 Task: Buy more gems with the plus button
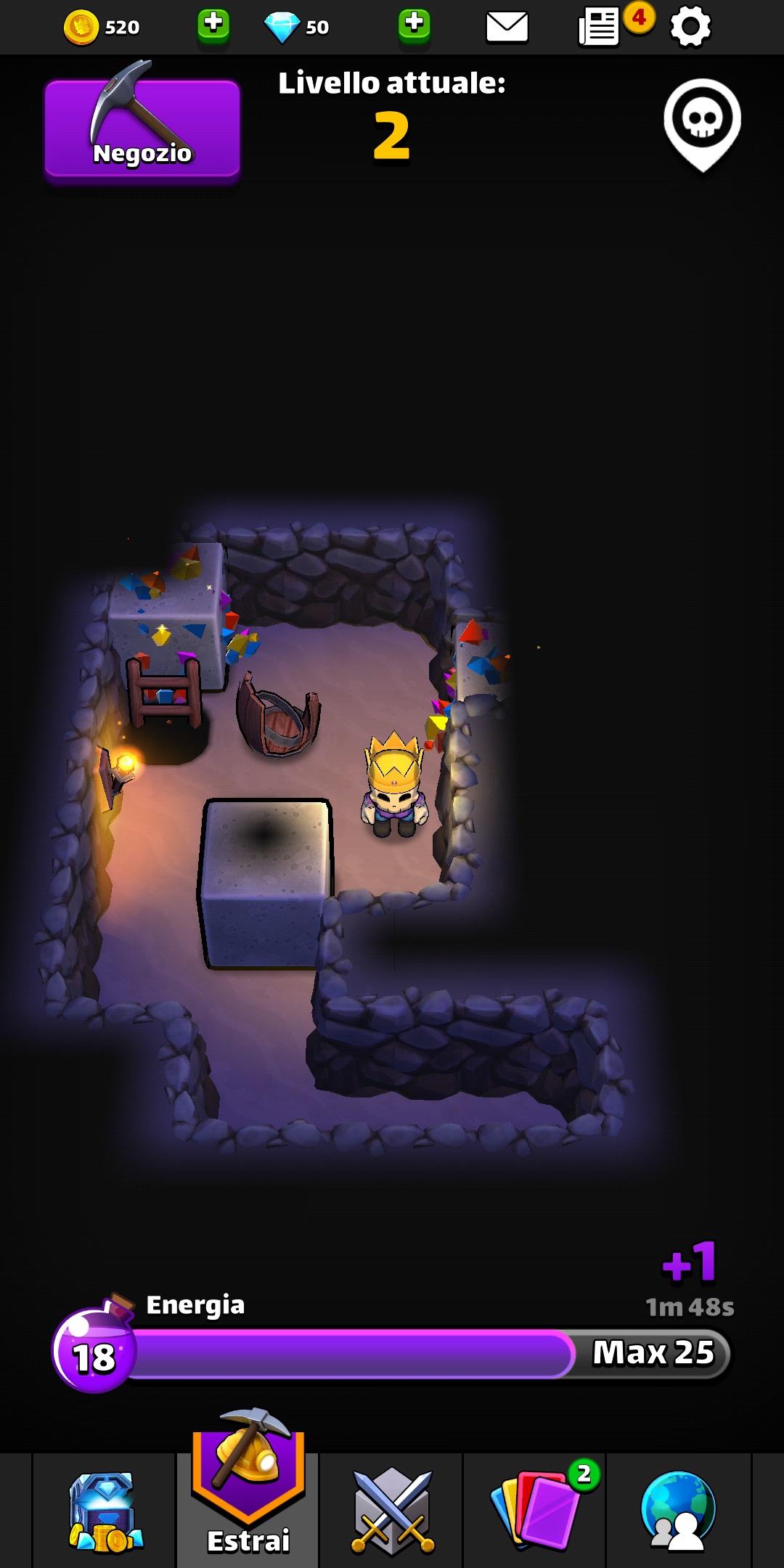(x=415, y=25)
